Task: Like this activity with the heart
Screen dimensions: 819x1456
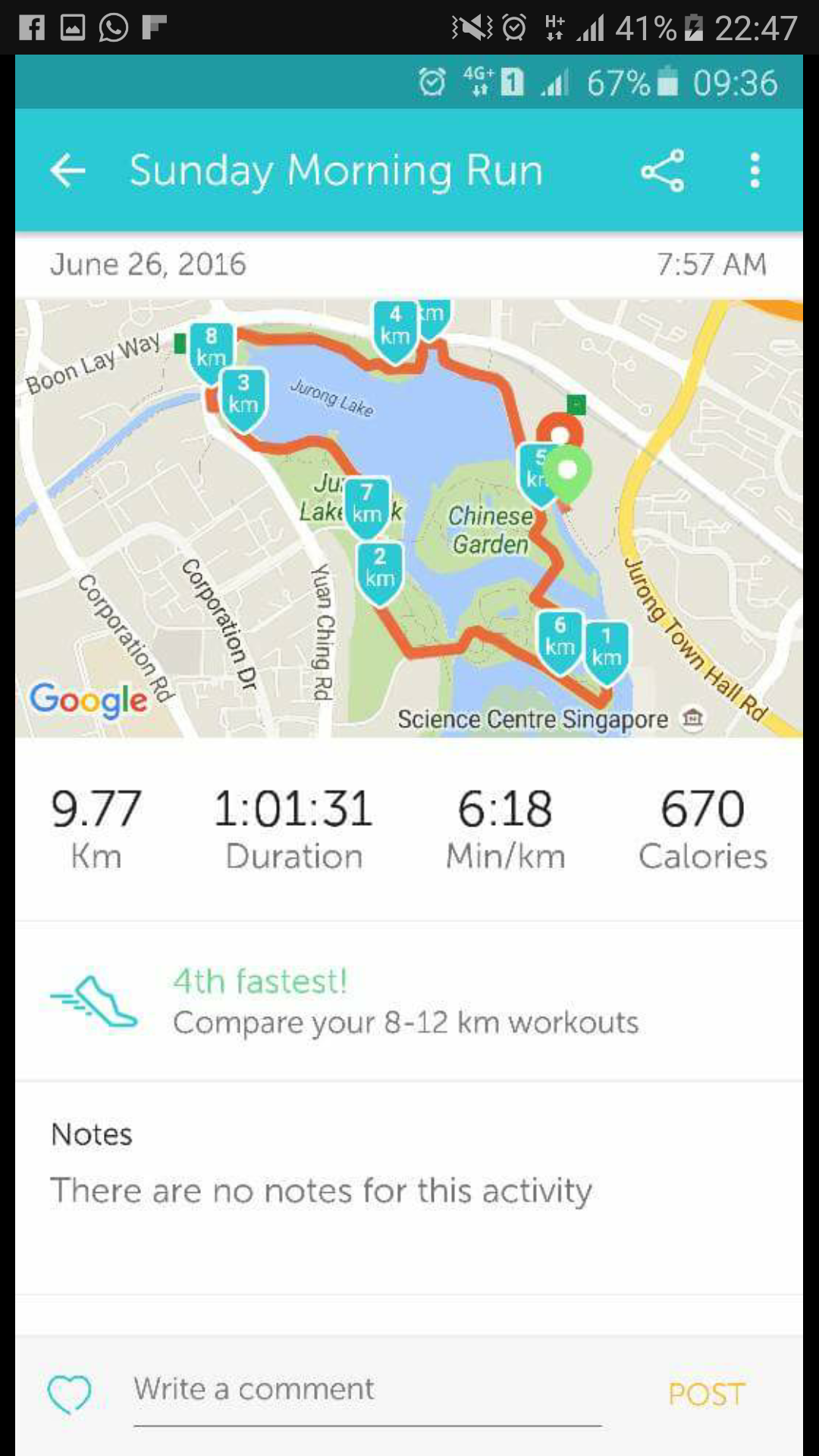Action: (69, 1393)
